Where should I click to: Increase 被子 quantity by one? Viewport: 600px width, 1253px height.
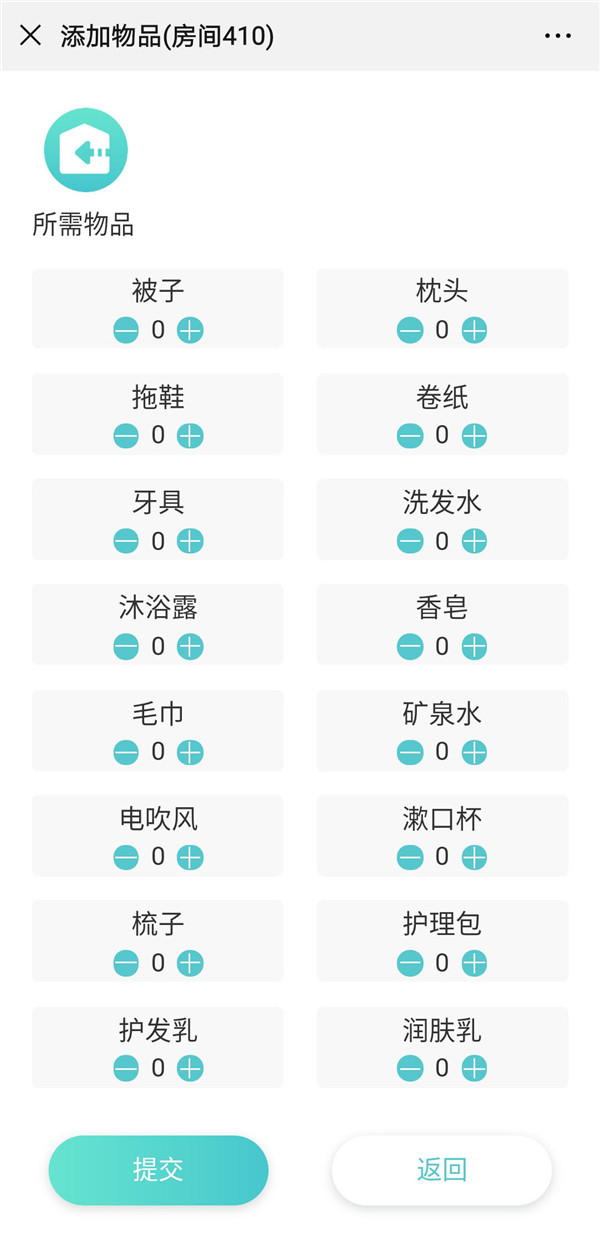(190, 330)
